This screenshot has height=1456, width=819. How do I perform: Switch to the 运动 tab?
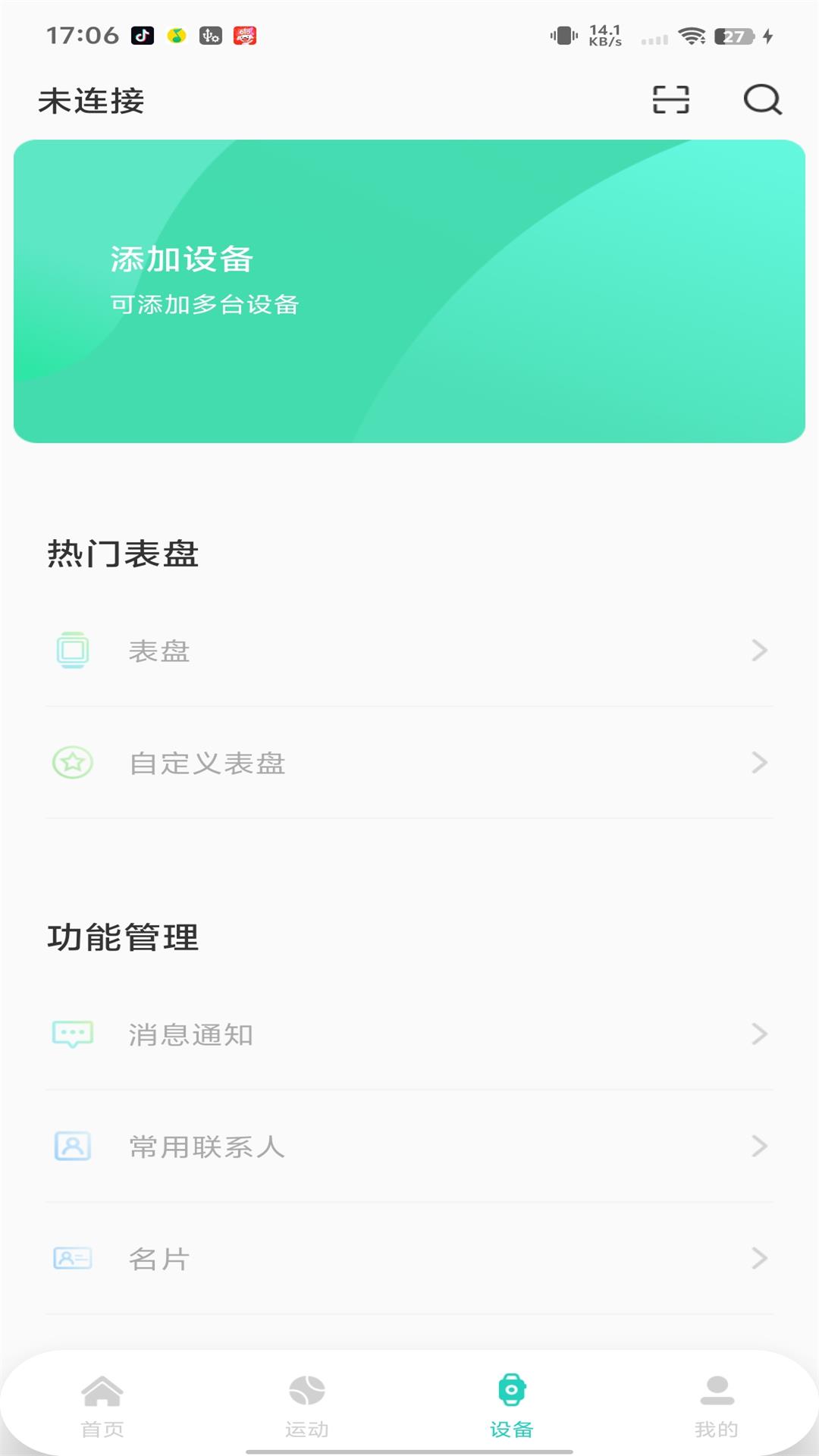tap(307, 1405)
